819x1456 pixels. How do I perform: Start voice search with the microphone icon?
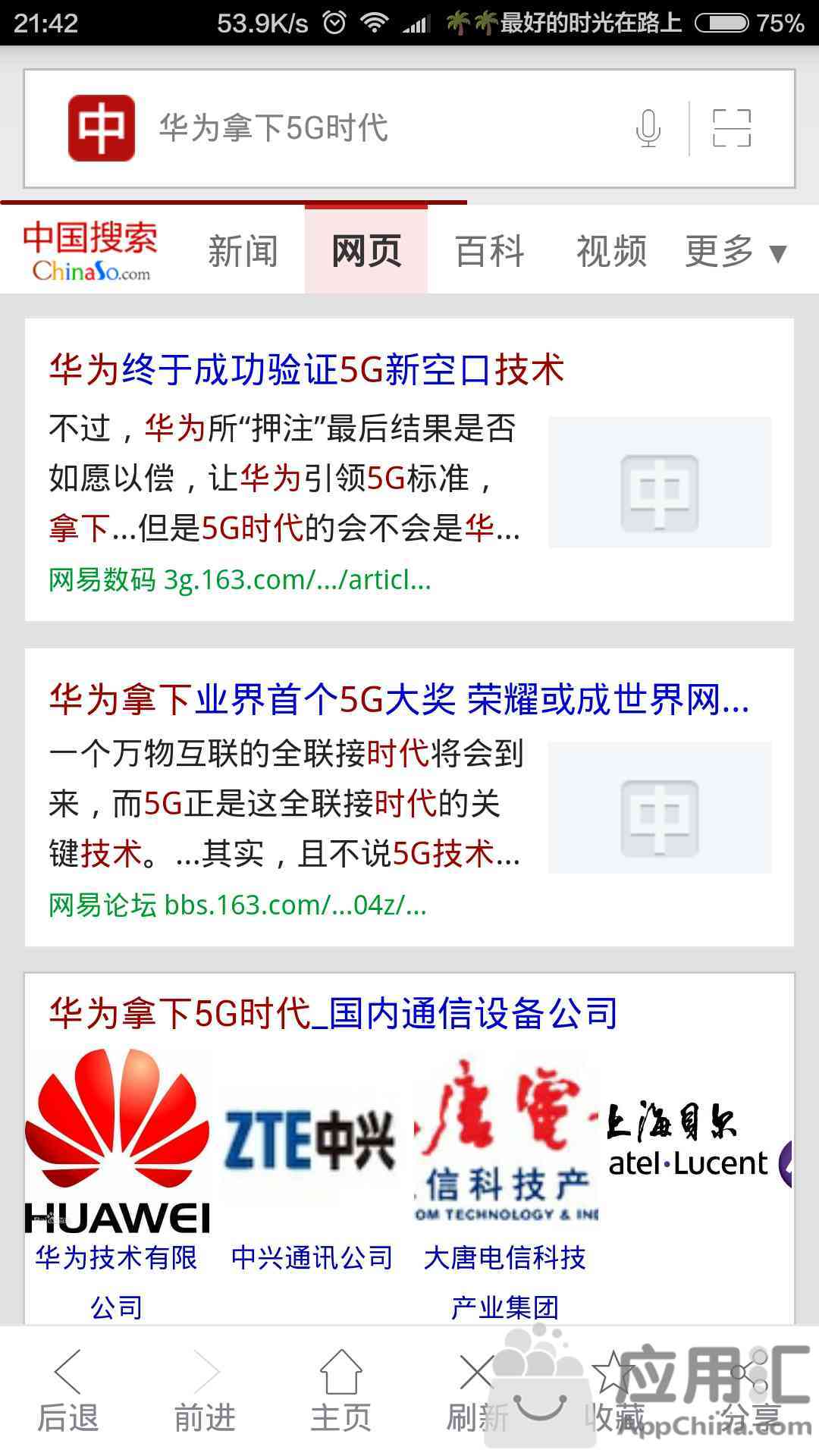[648, 128]
